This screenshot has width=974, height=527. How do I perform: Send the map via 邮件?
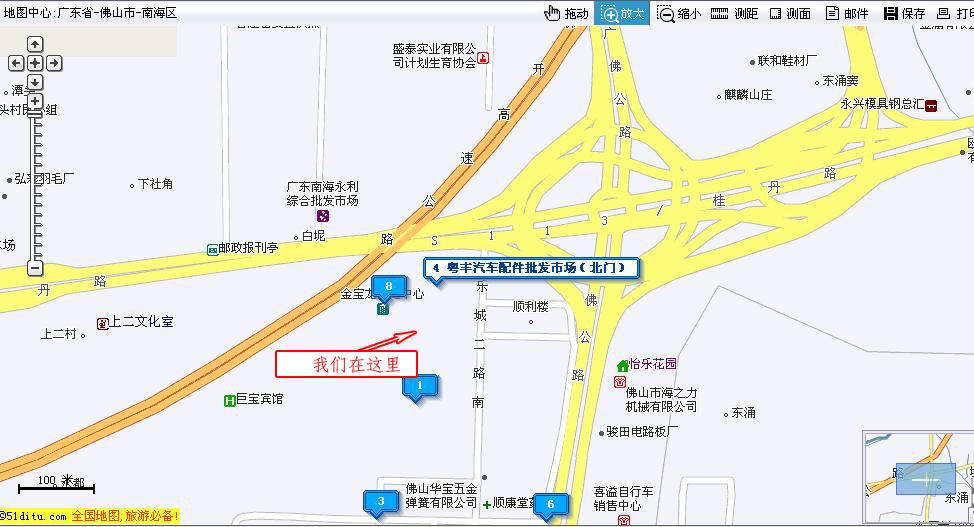click(846, 13)
